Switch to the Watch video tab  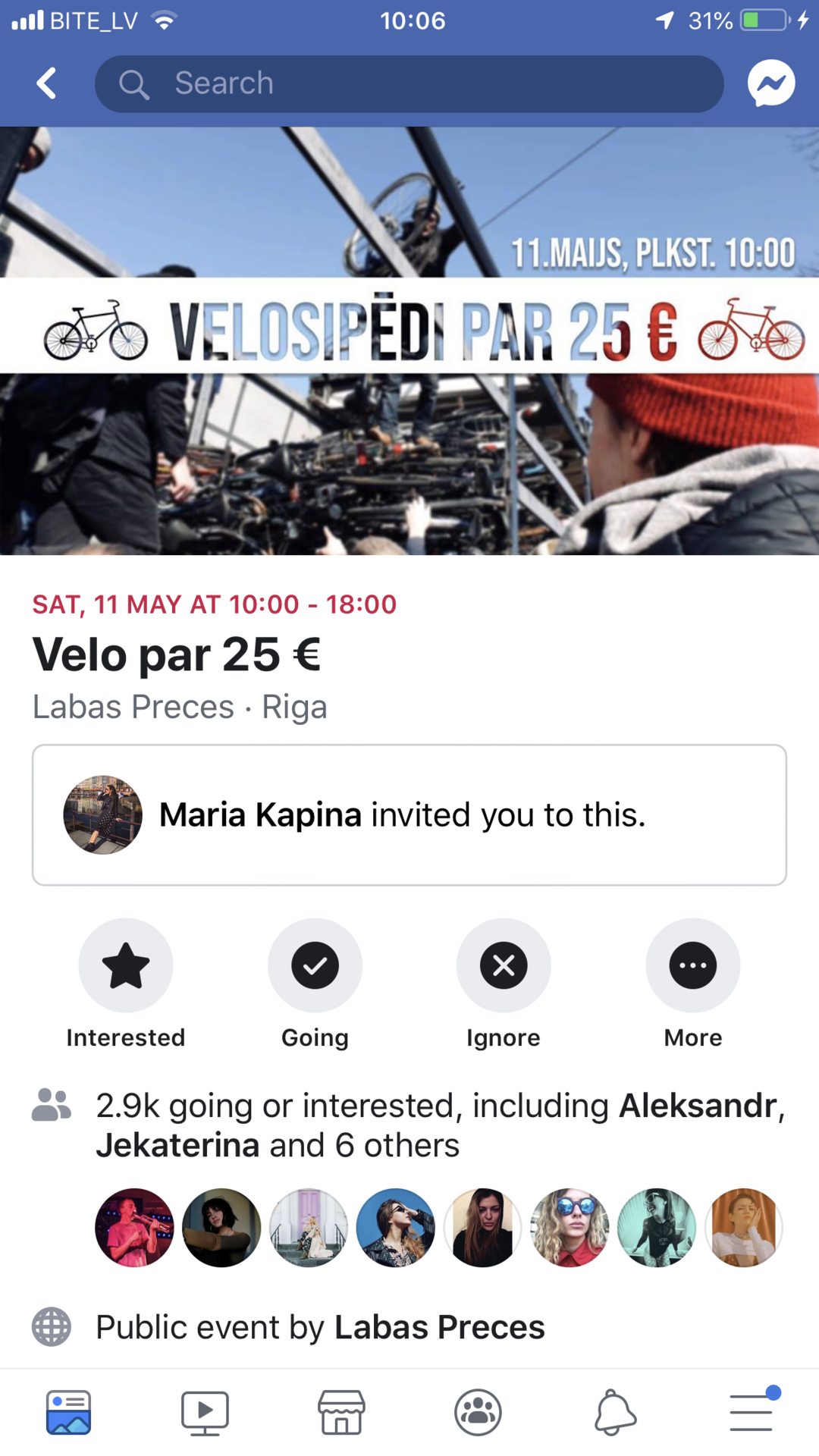205,1413
